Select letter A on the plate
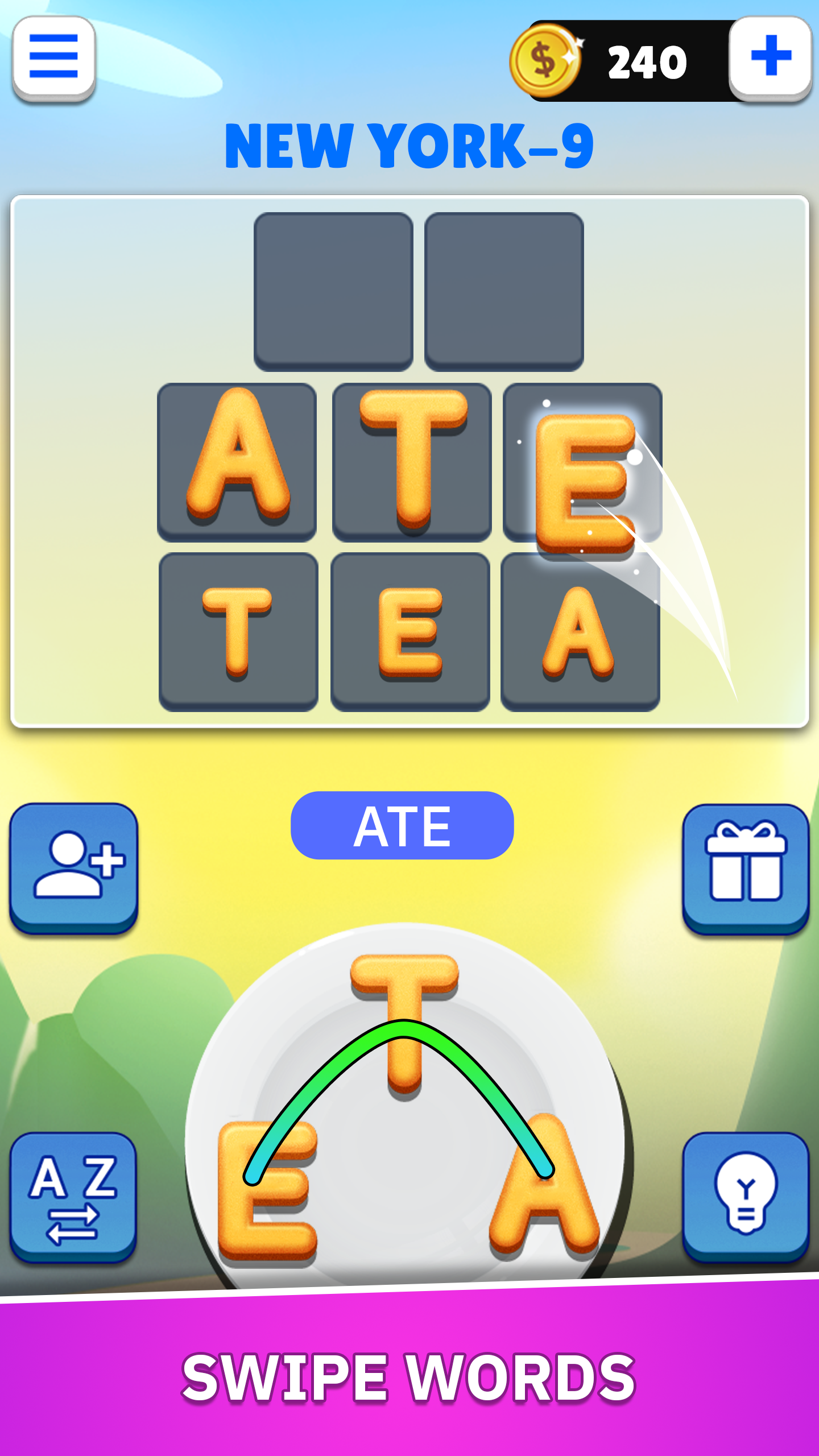The image size is (819, 1456). tap(545, 1186)
